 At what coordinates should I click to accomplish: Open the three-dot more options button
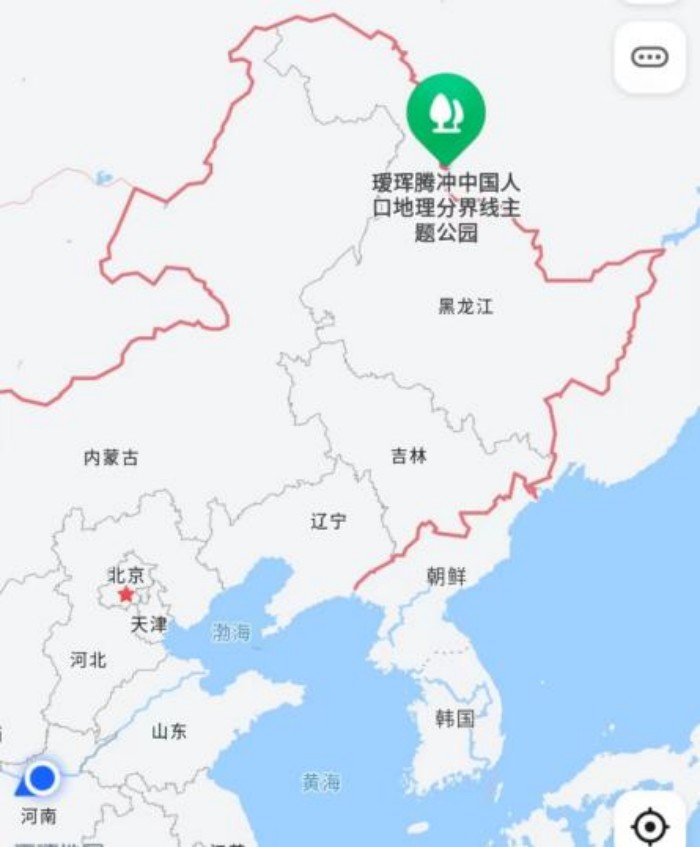tap(650, 58)
